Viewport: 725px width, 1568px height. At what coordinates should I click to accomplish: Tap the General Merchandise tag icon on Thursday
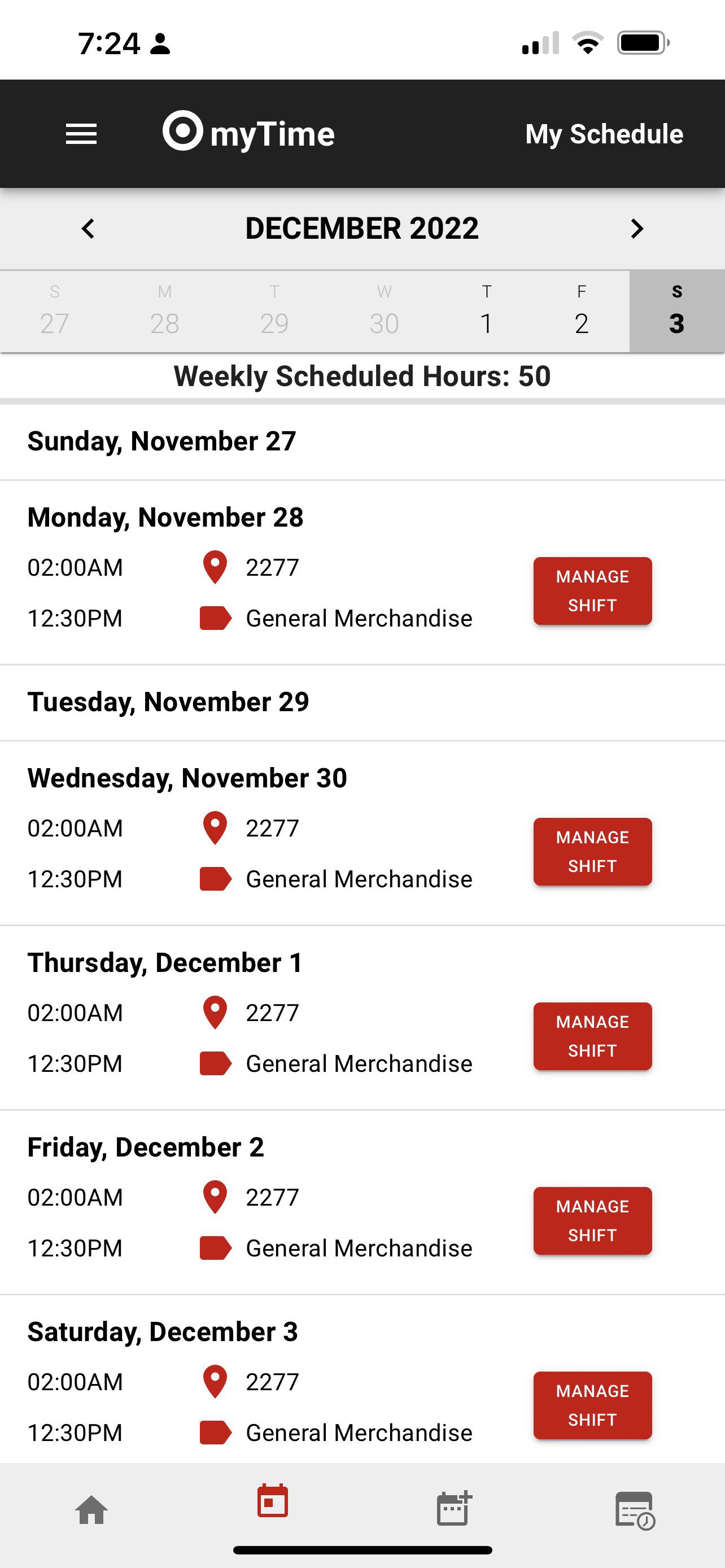[214, 1063]
